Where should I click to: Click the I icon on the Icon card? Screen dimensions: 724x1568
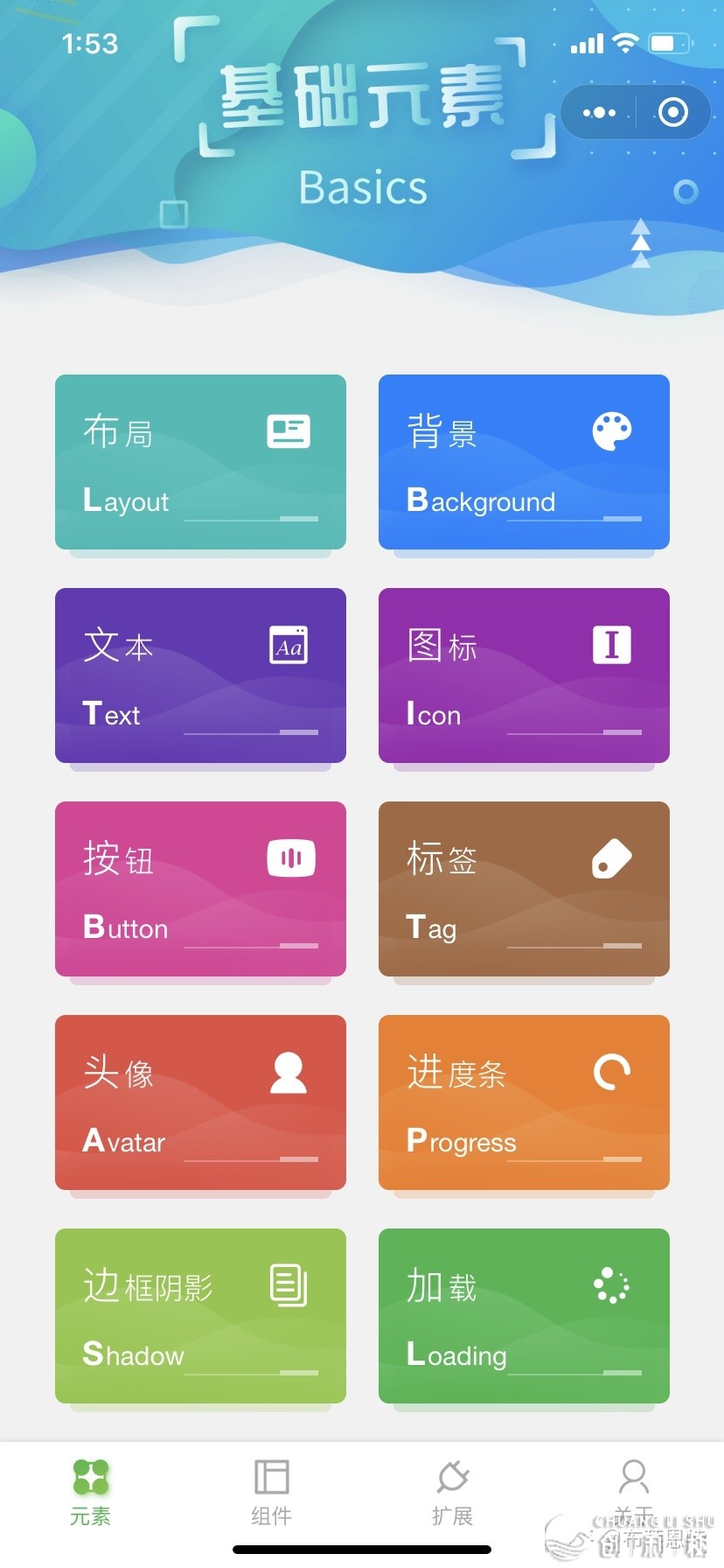pyautogui.click(x=612, y=645)
